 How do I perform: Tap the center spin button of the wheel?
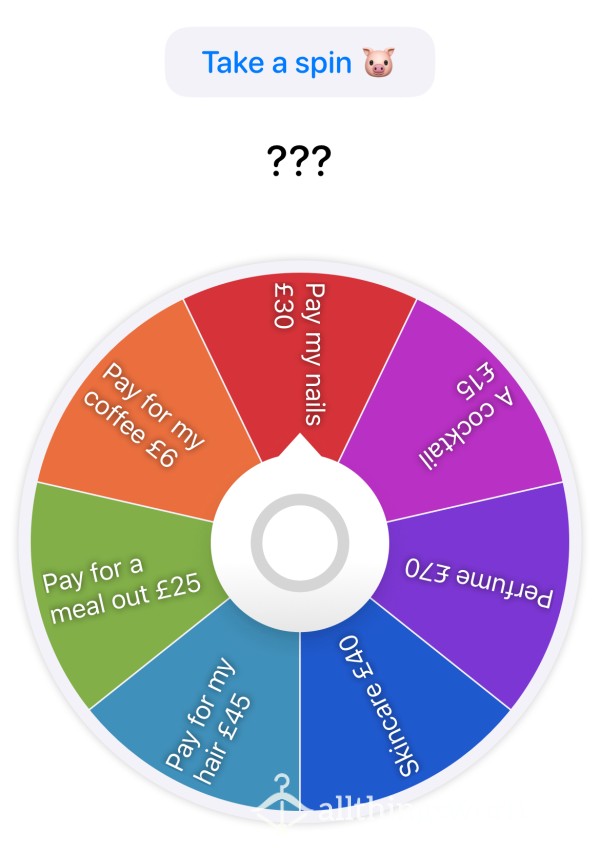click(300, 541)
